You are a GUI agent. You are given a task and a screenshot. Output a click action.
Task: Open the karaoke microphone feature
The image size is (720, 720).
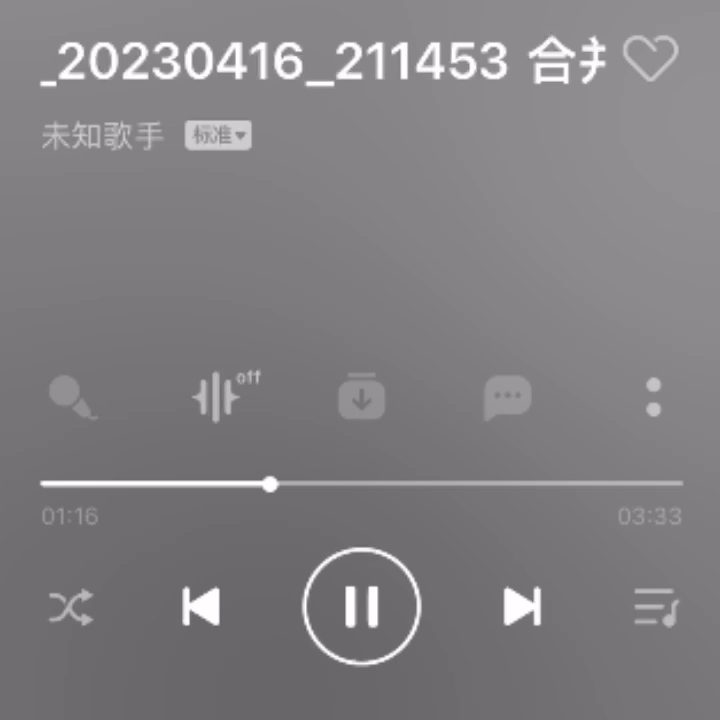click(x=73, y=398)
